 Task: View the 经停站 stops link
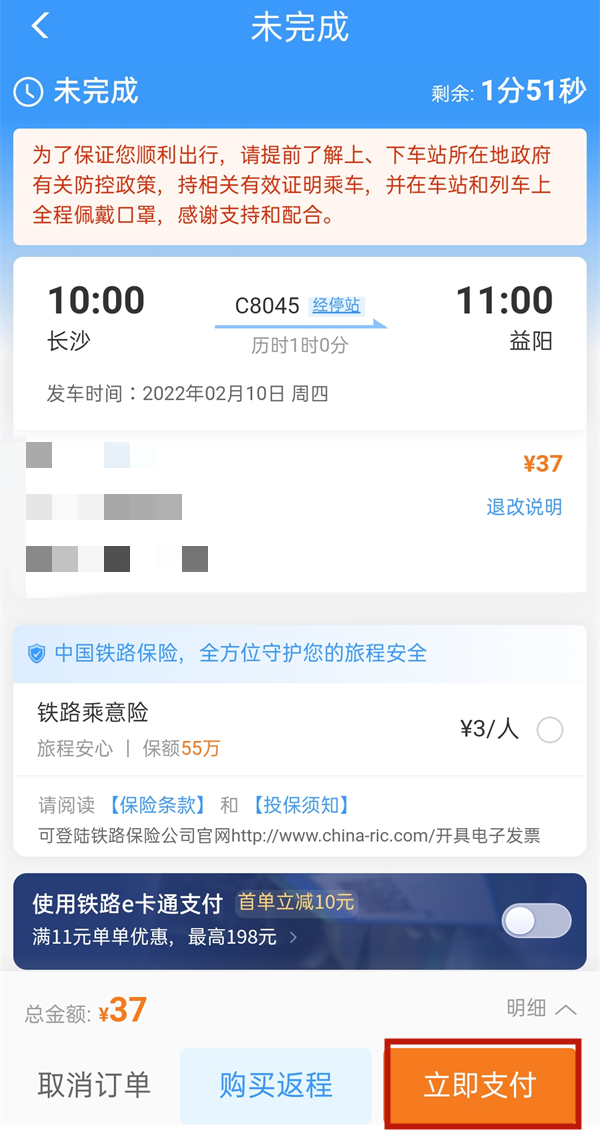[x=336, y=305]
